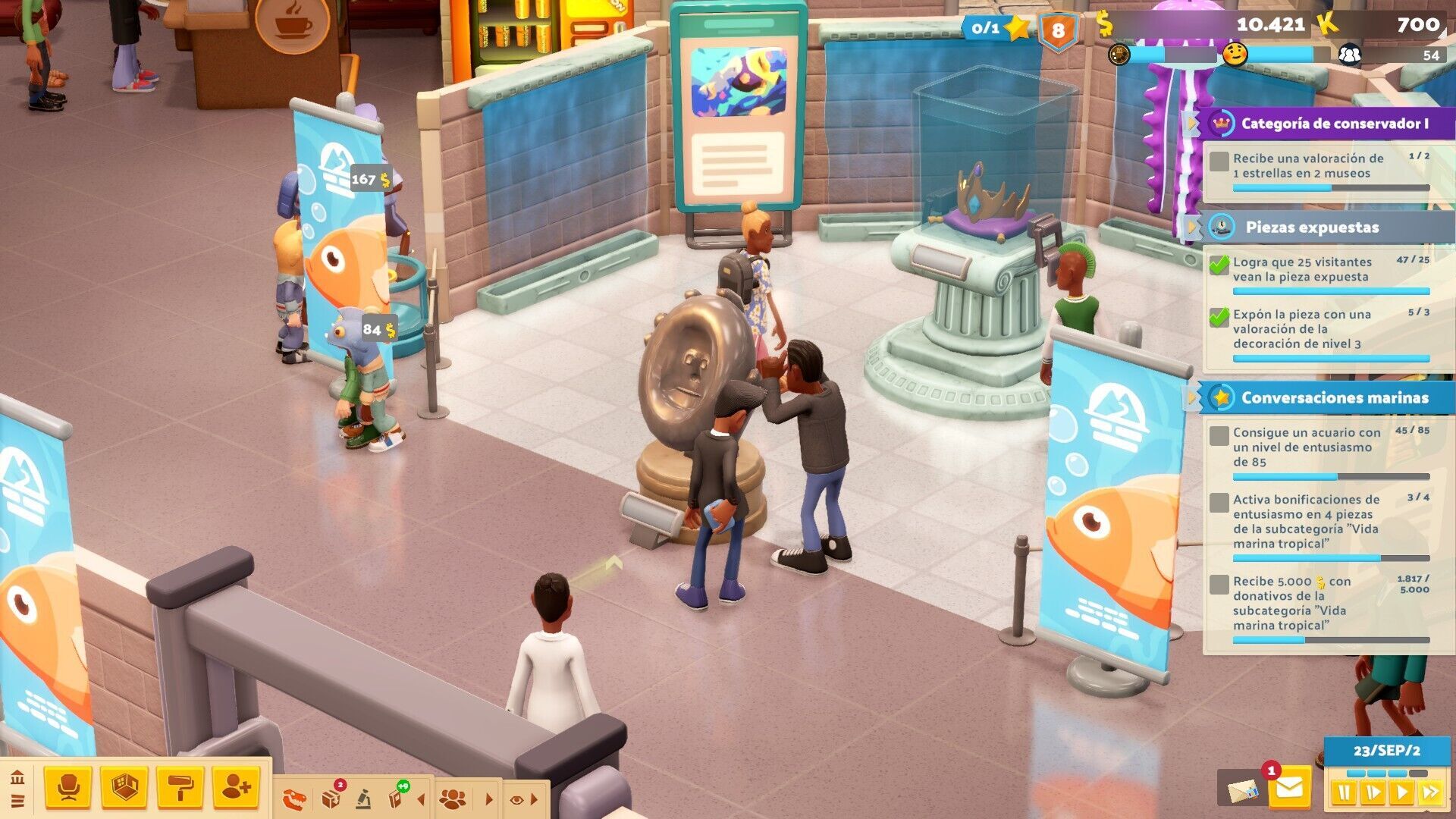1456x819 pixels.
Task: Open the book icon with +9 badge
Action: pyautogui.click(x=397, y=798)
